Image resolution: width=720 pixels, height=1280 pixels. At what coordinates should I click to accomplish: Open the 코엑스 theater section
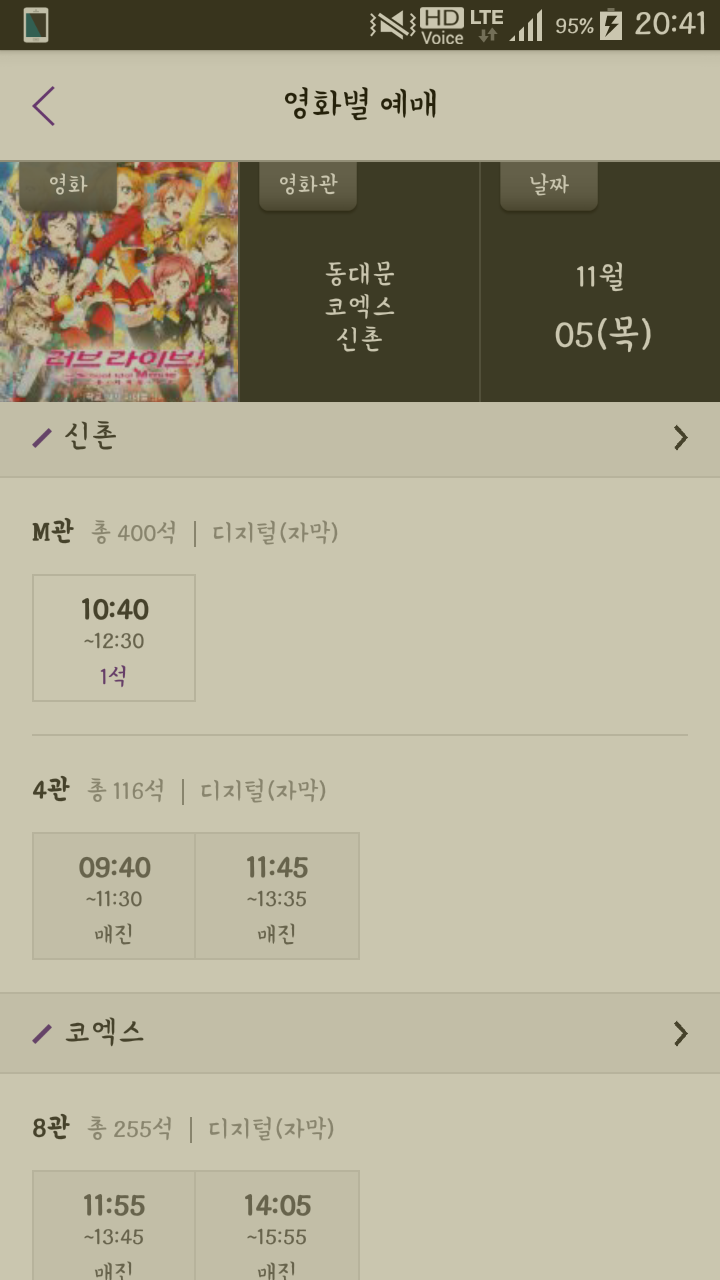[x=360, y=1033]
